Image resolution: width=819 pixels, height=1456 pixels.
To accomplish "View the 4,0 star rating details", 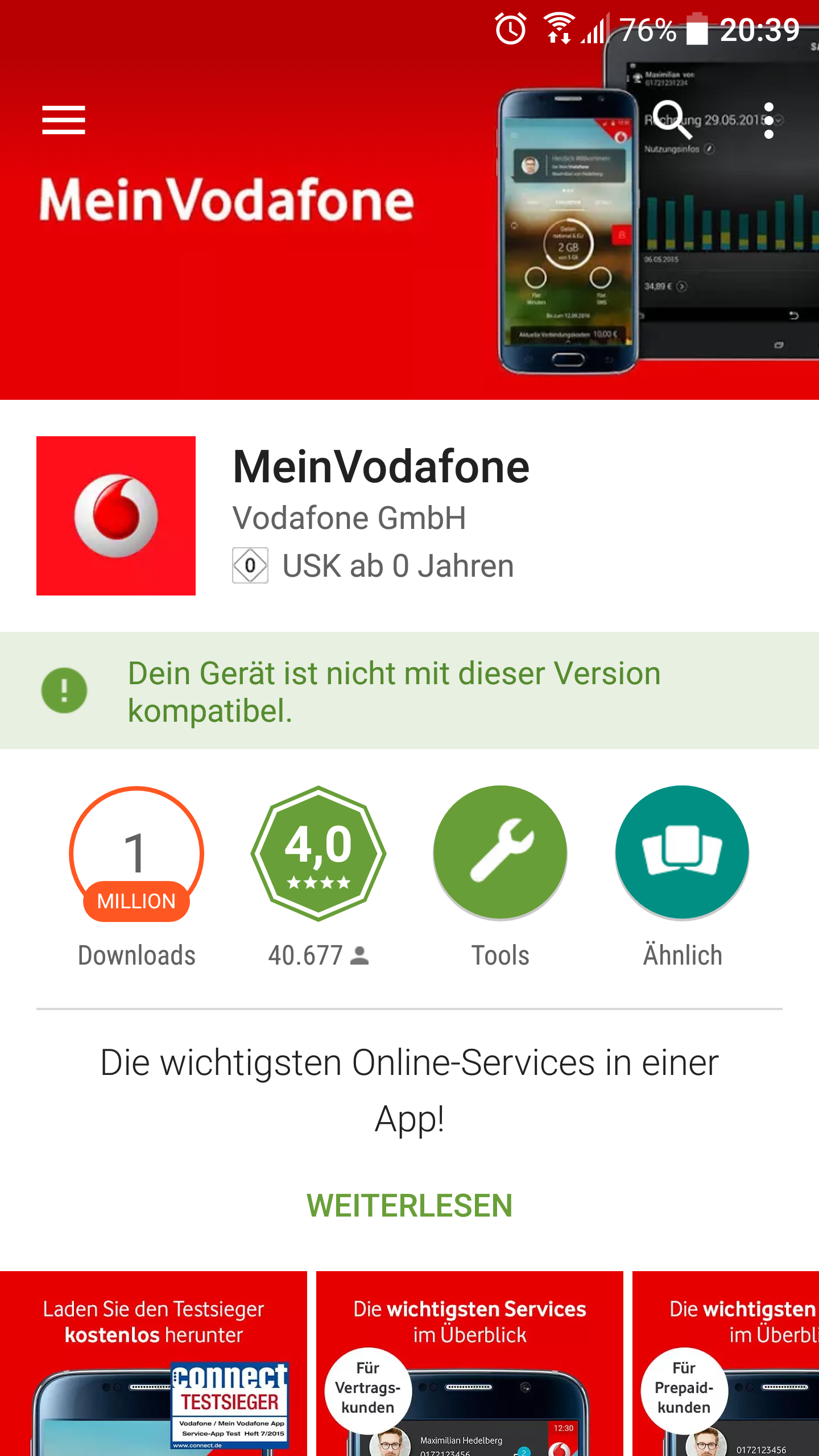I will pyautogui.click(x=318, y=853).
